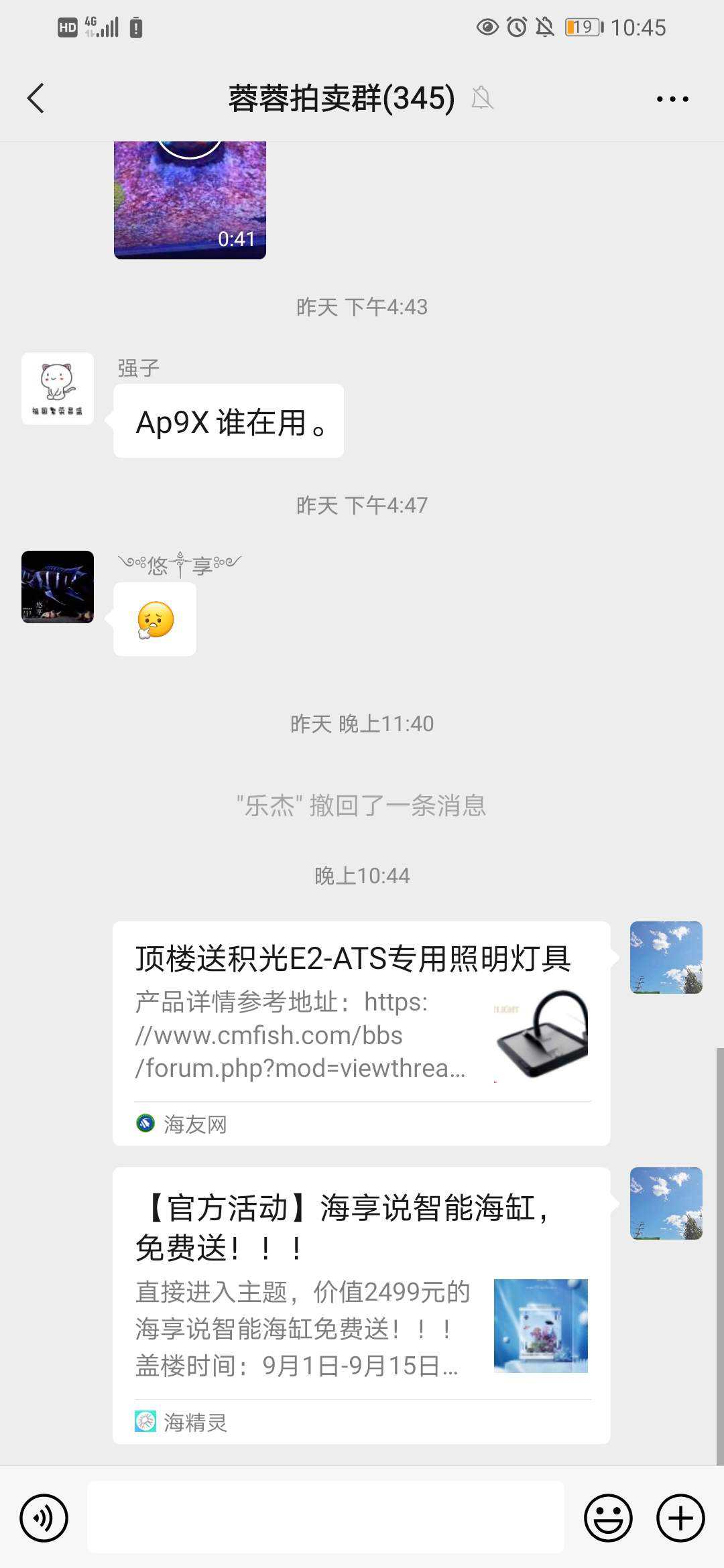This screenshot has height=1568, width=724.
Task: Open the emoji sticker panel
Action: [608, 1518]
